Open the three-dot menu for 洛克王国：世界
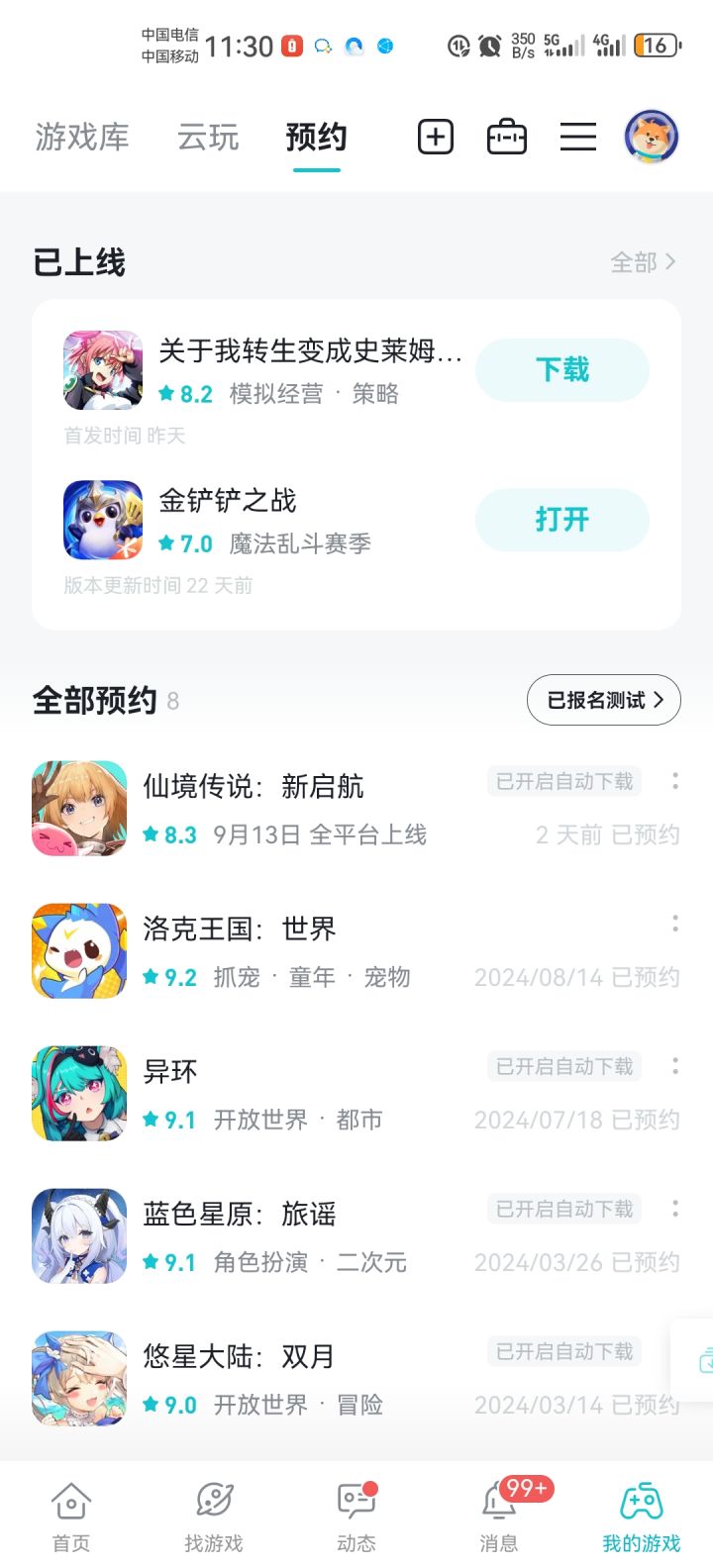 (674, 924)
